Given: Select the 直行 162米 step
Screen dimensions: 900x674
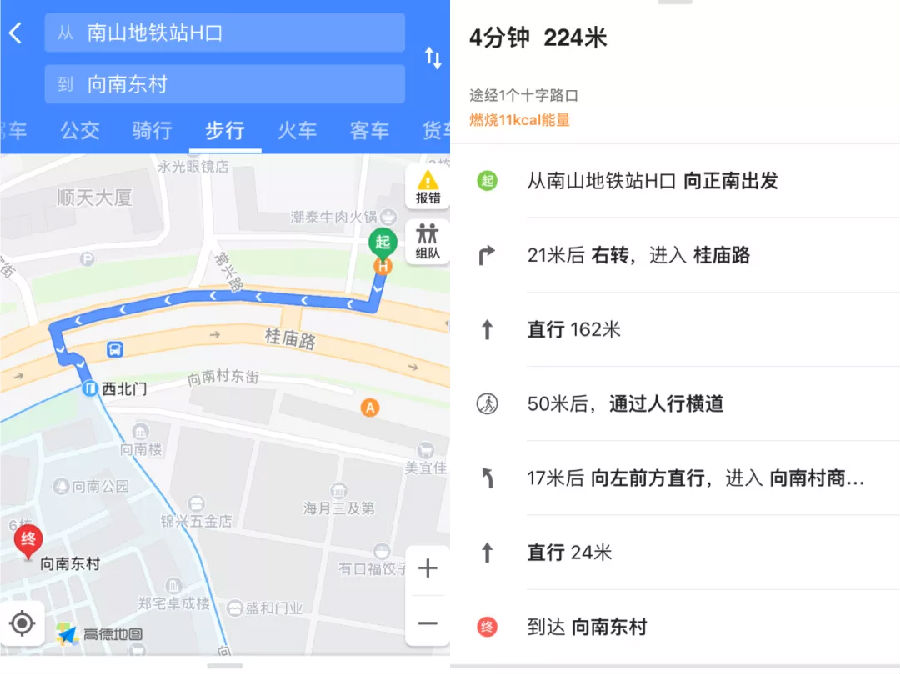Looking at the screenshot, I should tap(675, 329).
